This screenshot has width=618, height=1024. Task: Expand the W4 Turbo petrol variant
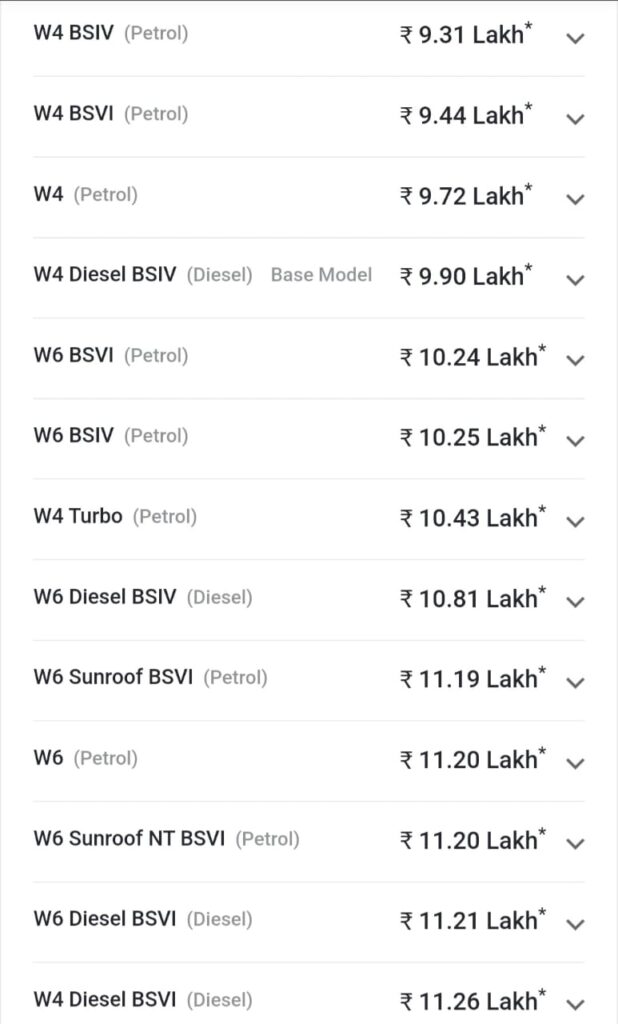tap(574, 521)
